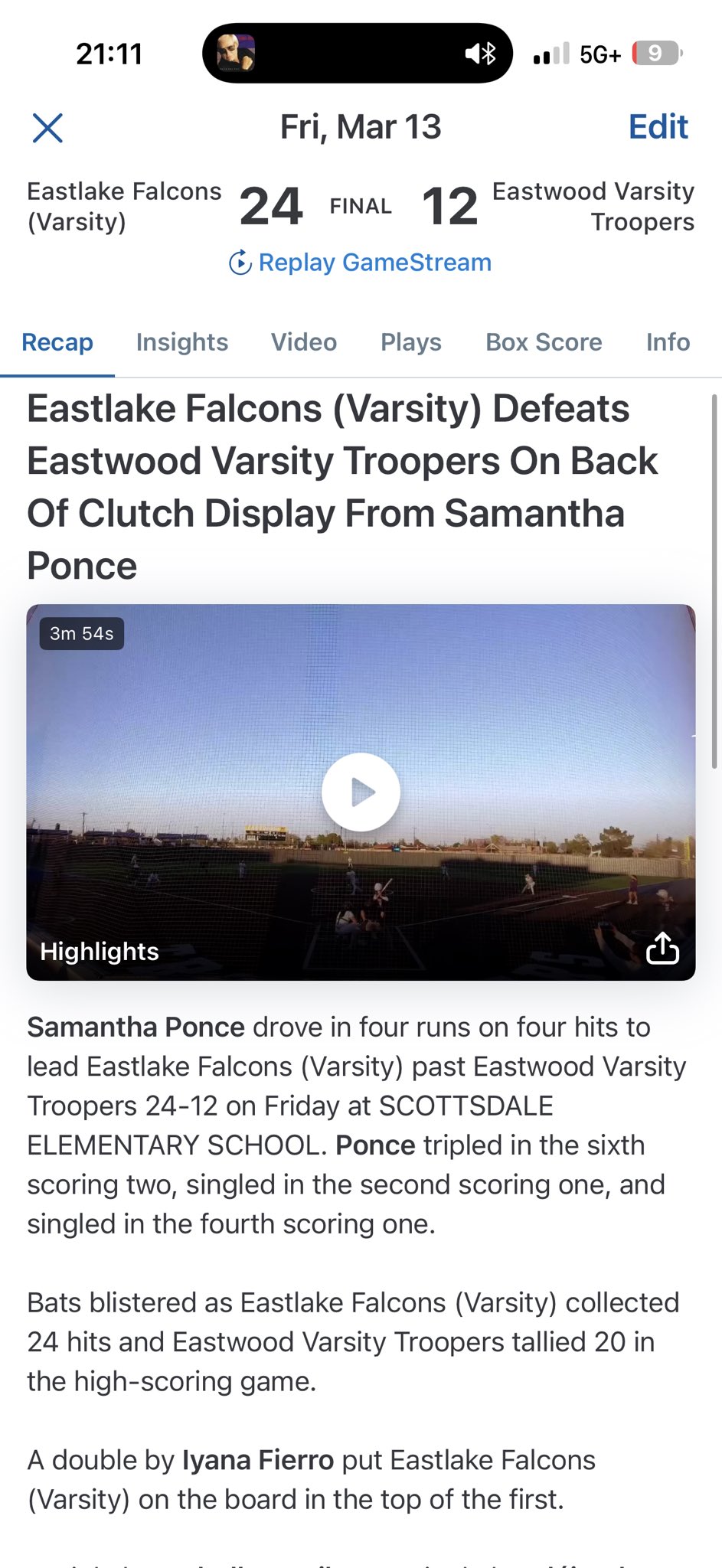Image resolution: width=722 pixels, height=1568 pixels.
Task: View the Box Score tab
Action: tap(544, 342)
